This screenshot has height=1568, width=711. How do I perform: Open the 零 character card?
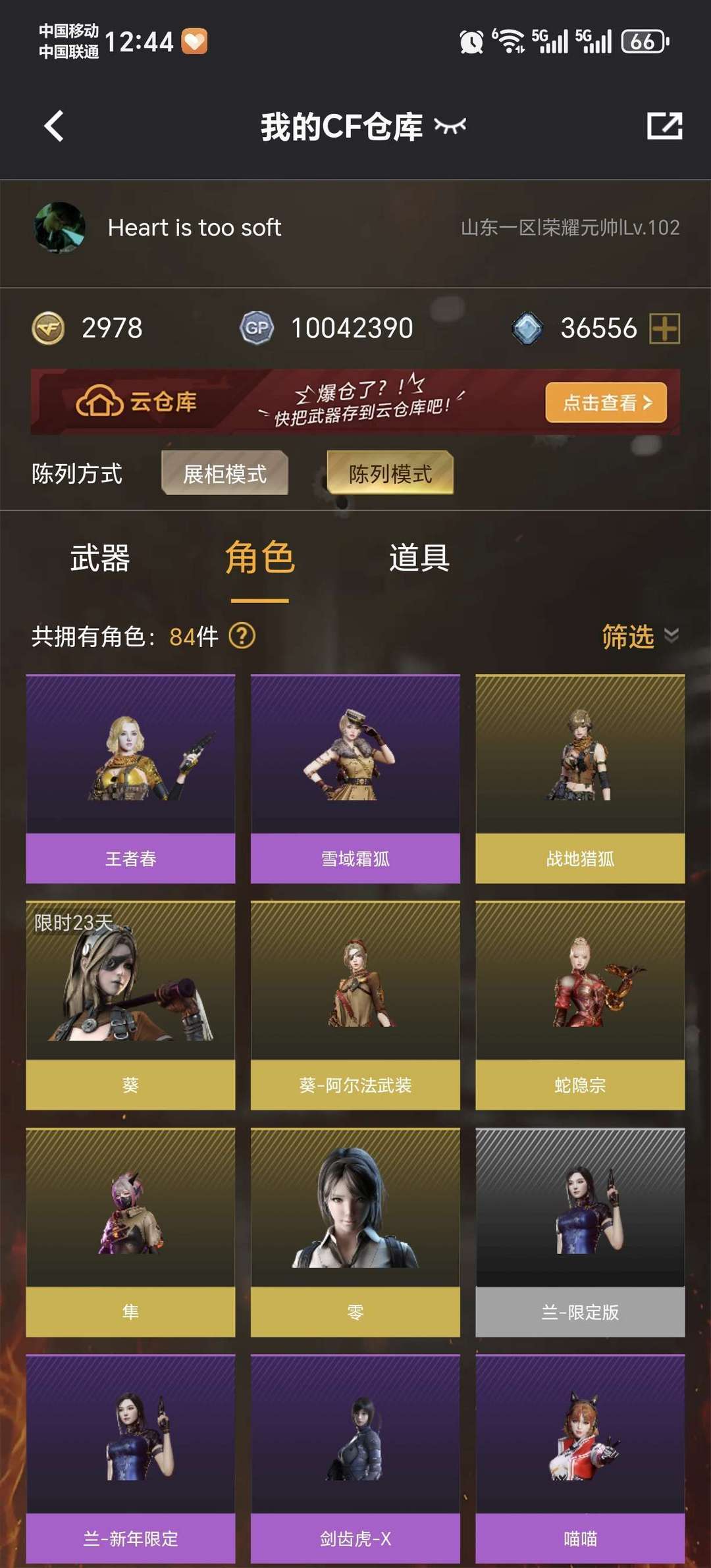355,1232
